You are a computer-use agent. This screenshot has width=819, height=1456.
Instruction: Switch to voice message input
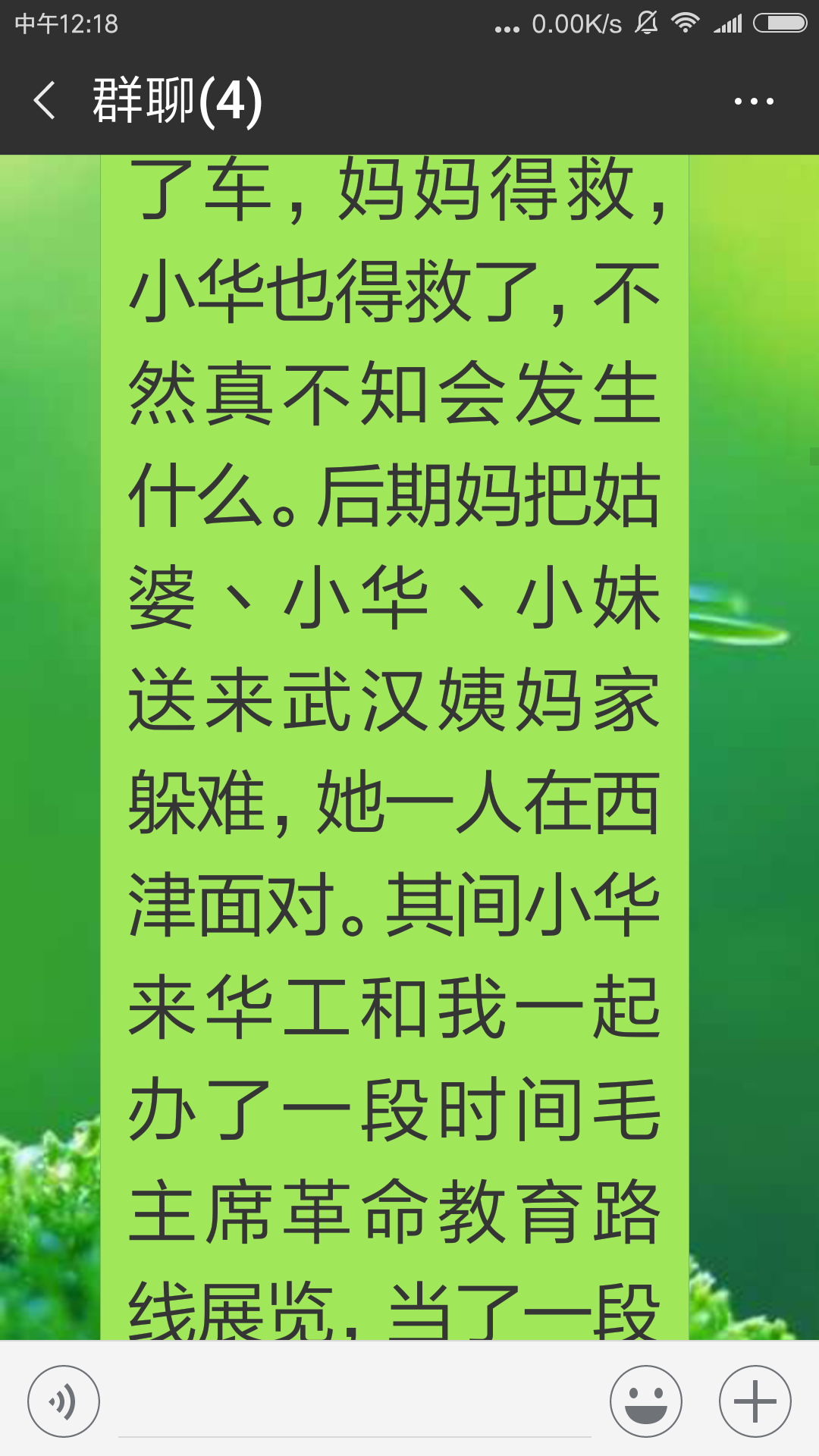64,1401
